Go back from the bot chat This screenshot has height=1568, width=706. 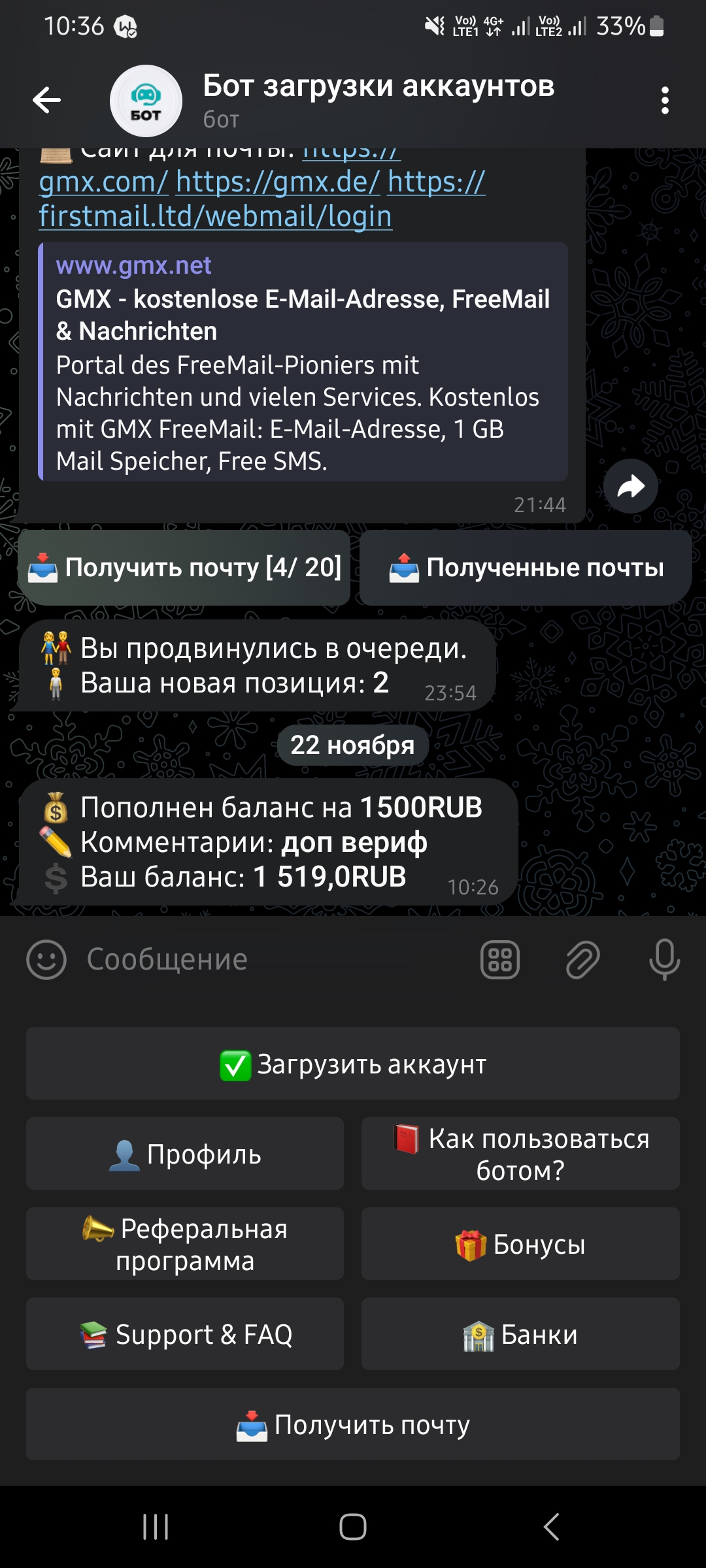[x=47, y=100]
